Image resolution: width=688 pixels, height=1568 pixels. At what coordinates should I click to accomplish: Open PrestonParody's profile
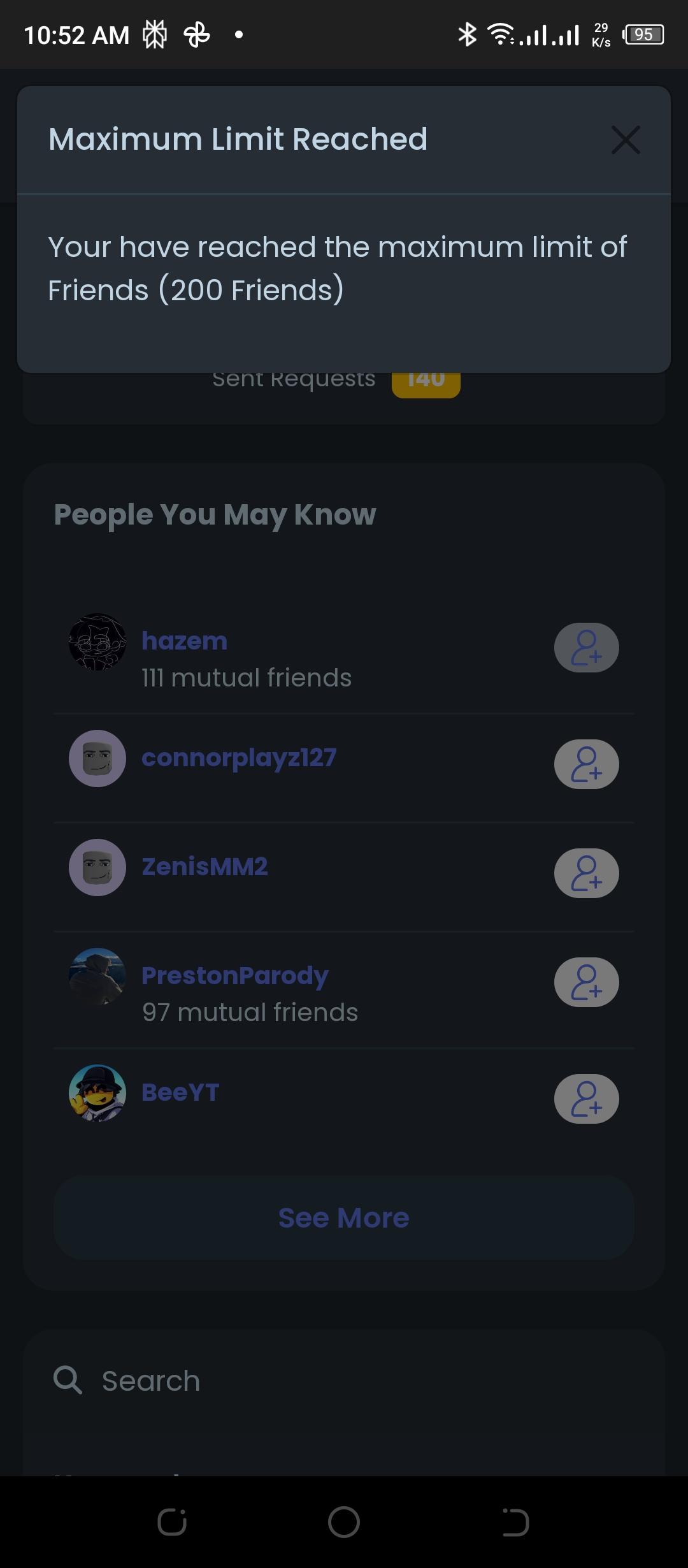point(234,976)
